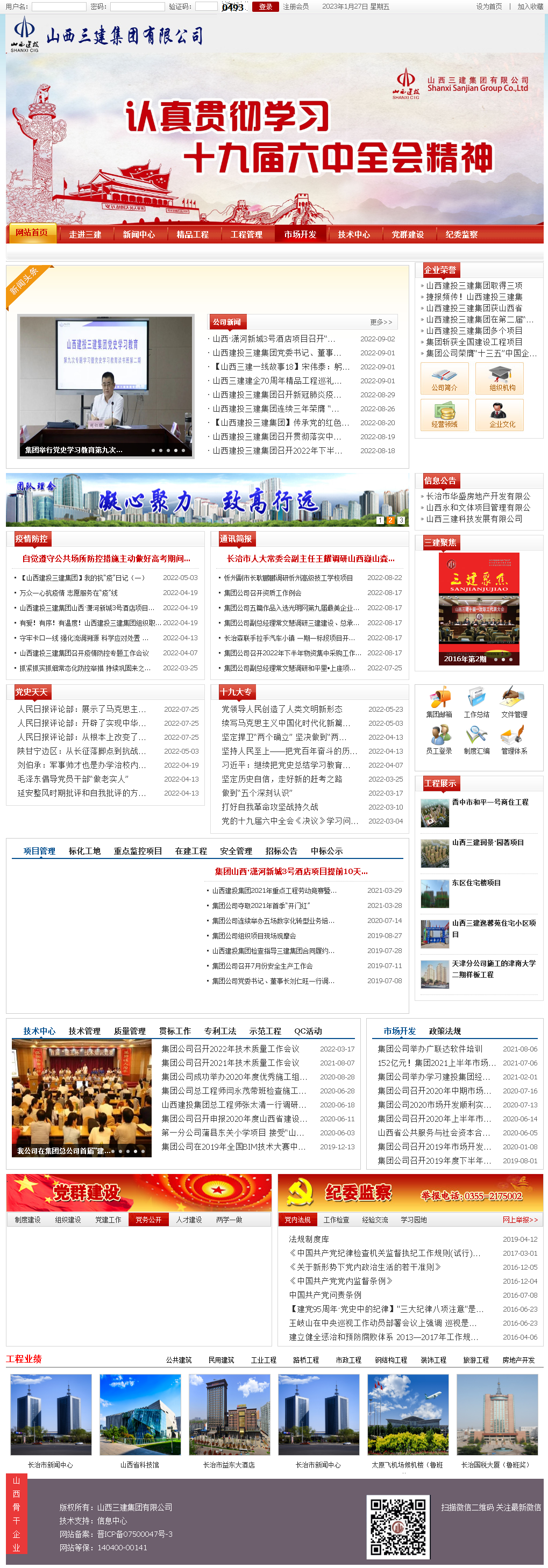
Task: Select the 路桥工程 category
Action: [305, 1360]
